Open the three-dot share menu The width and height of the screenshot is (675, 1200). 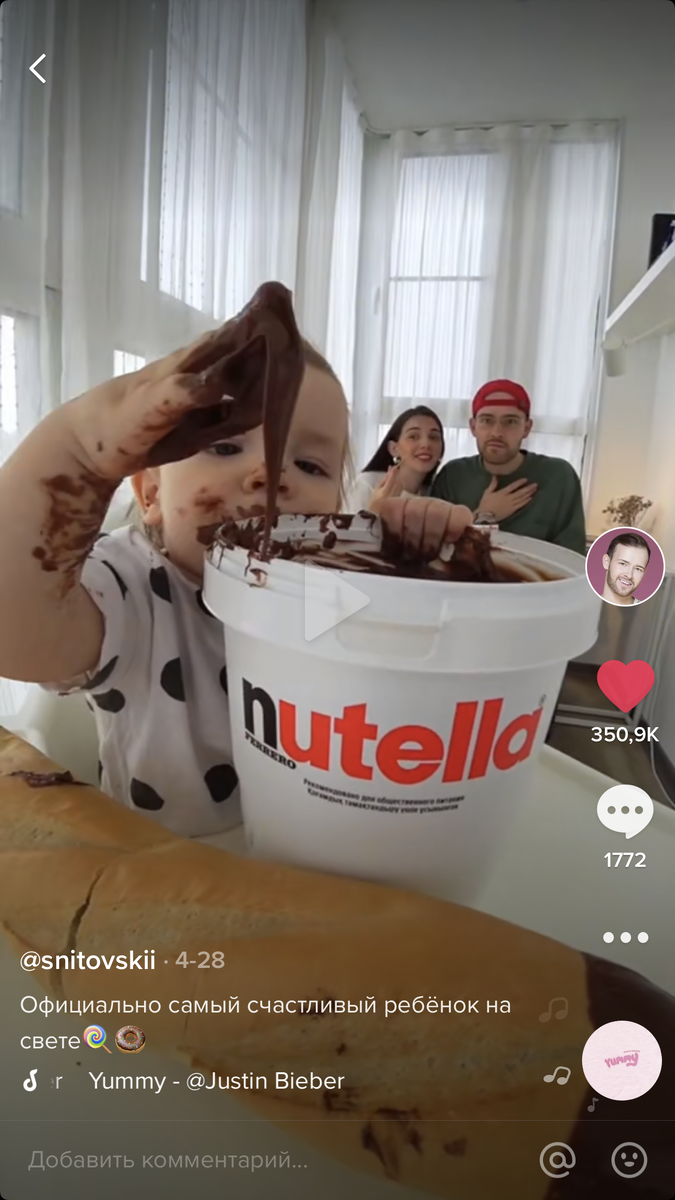click(x=625, y=937)
